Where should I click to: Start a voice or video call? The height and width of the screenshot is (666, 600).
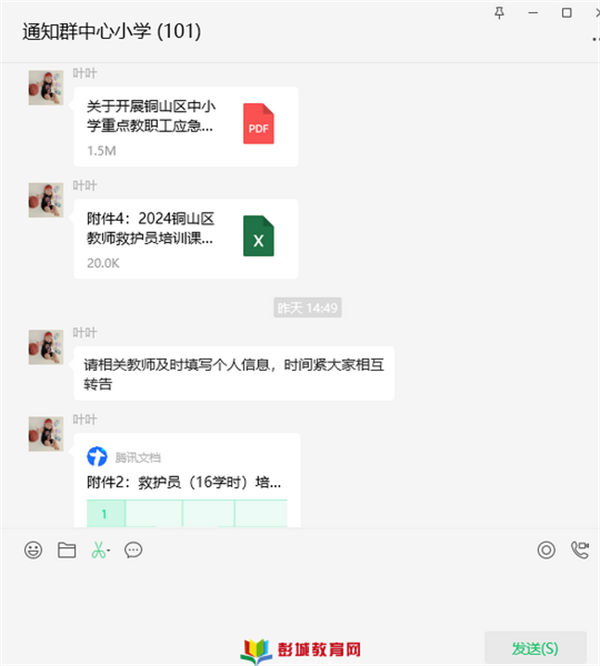click(x=579, y=550)
